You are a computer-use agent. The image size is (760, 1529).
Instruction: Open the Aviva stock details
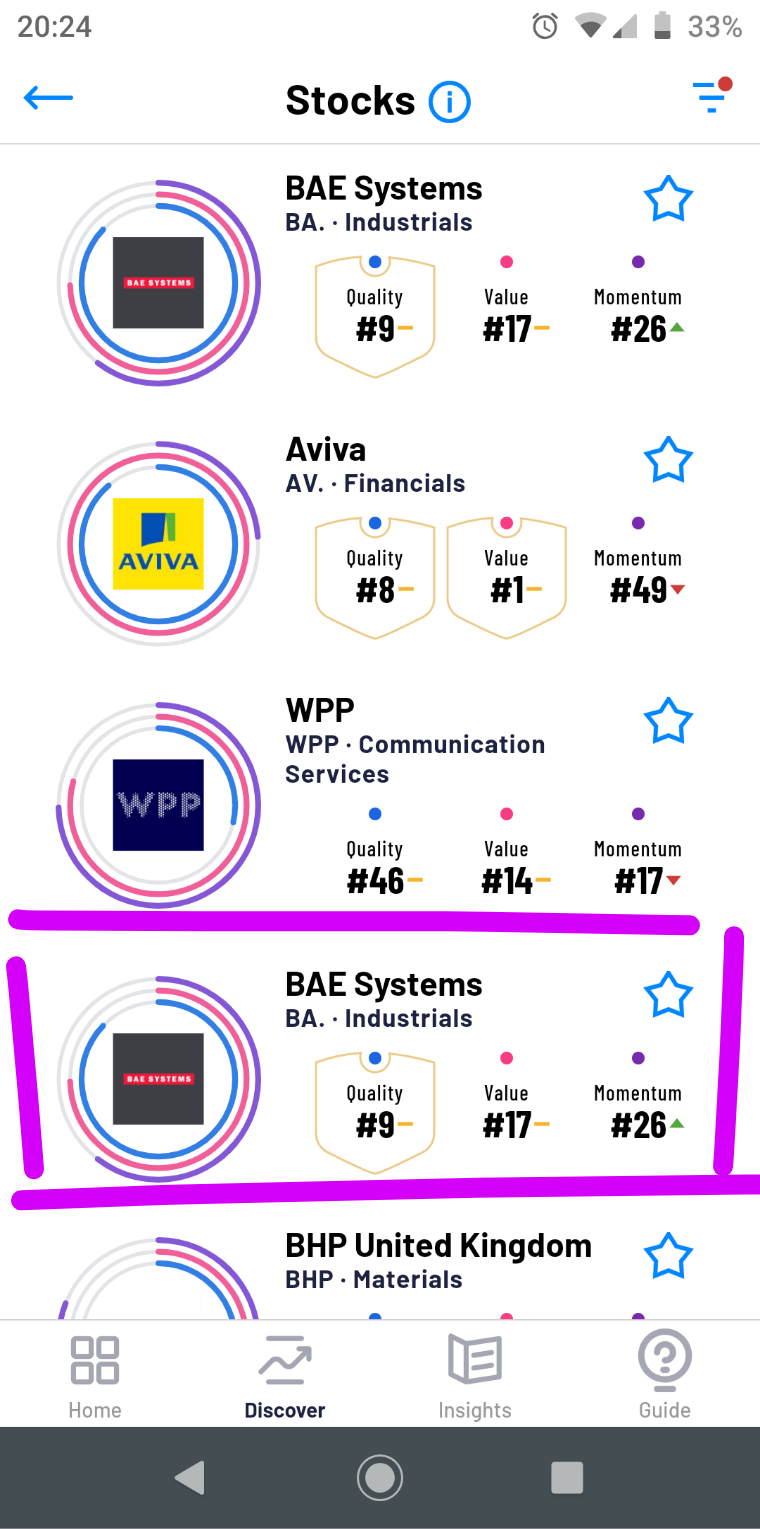pos(326,450)
